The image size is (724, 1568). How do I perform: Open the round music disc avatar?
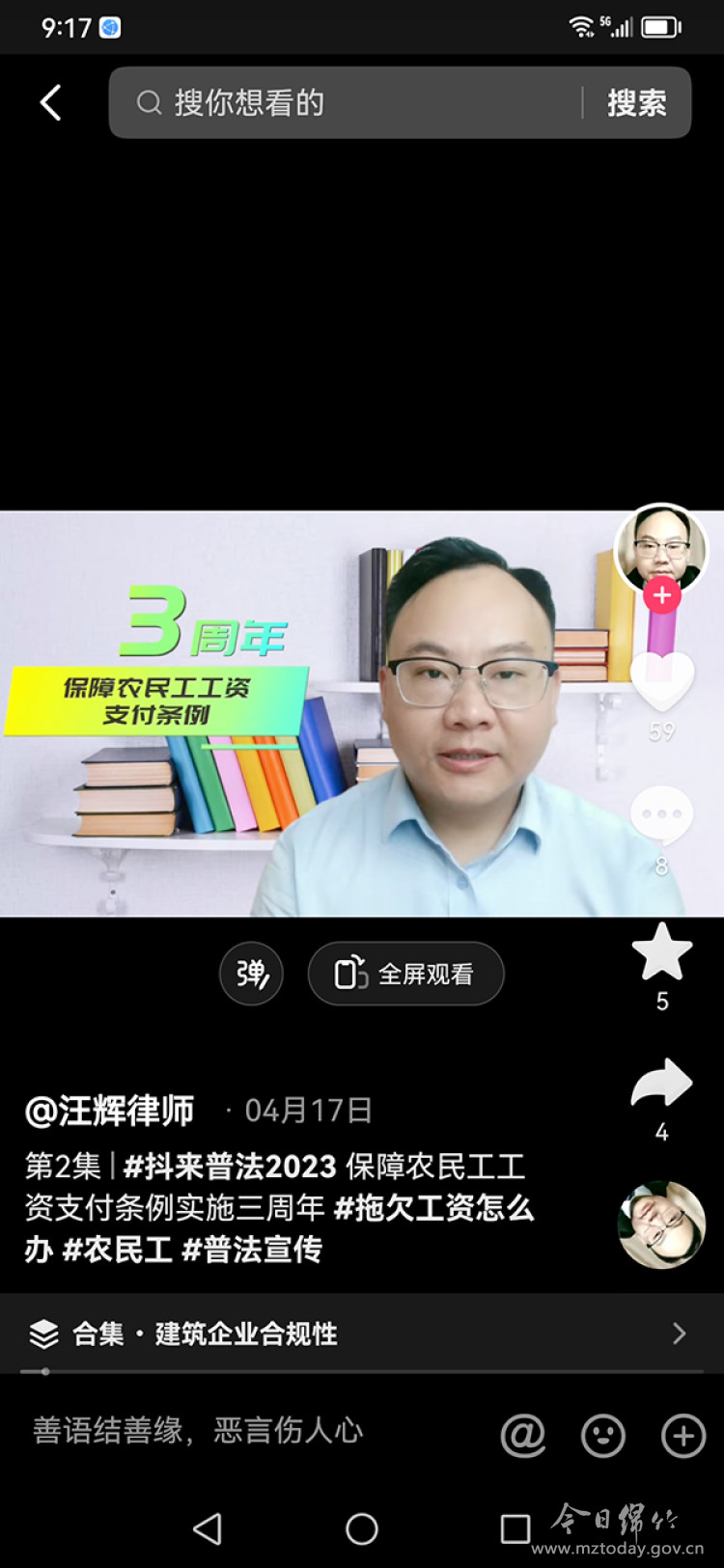pos(661,1224)
